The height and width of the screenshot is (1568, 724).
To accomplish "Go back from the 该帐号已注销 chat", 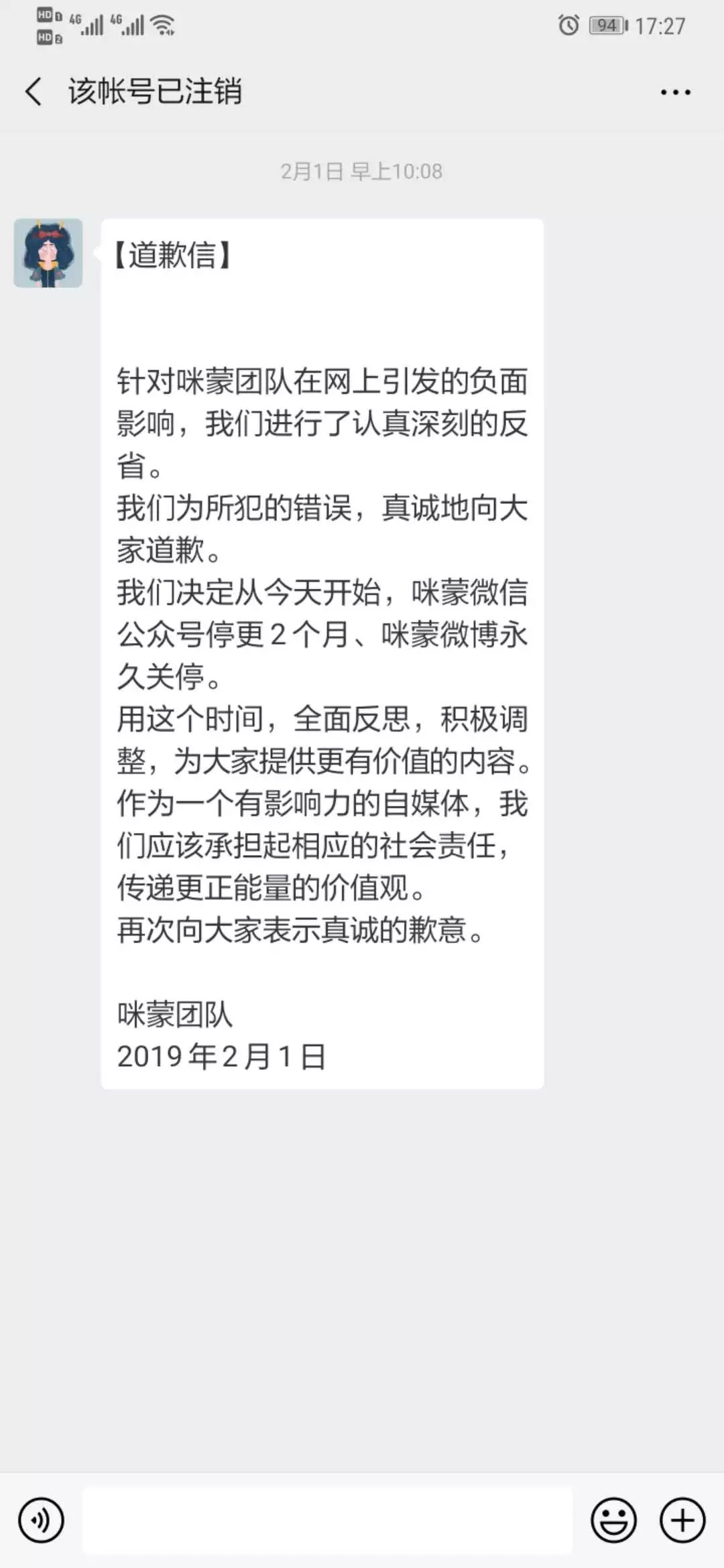I will [34, 91].
